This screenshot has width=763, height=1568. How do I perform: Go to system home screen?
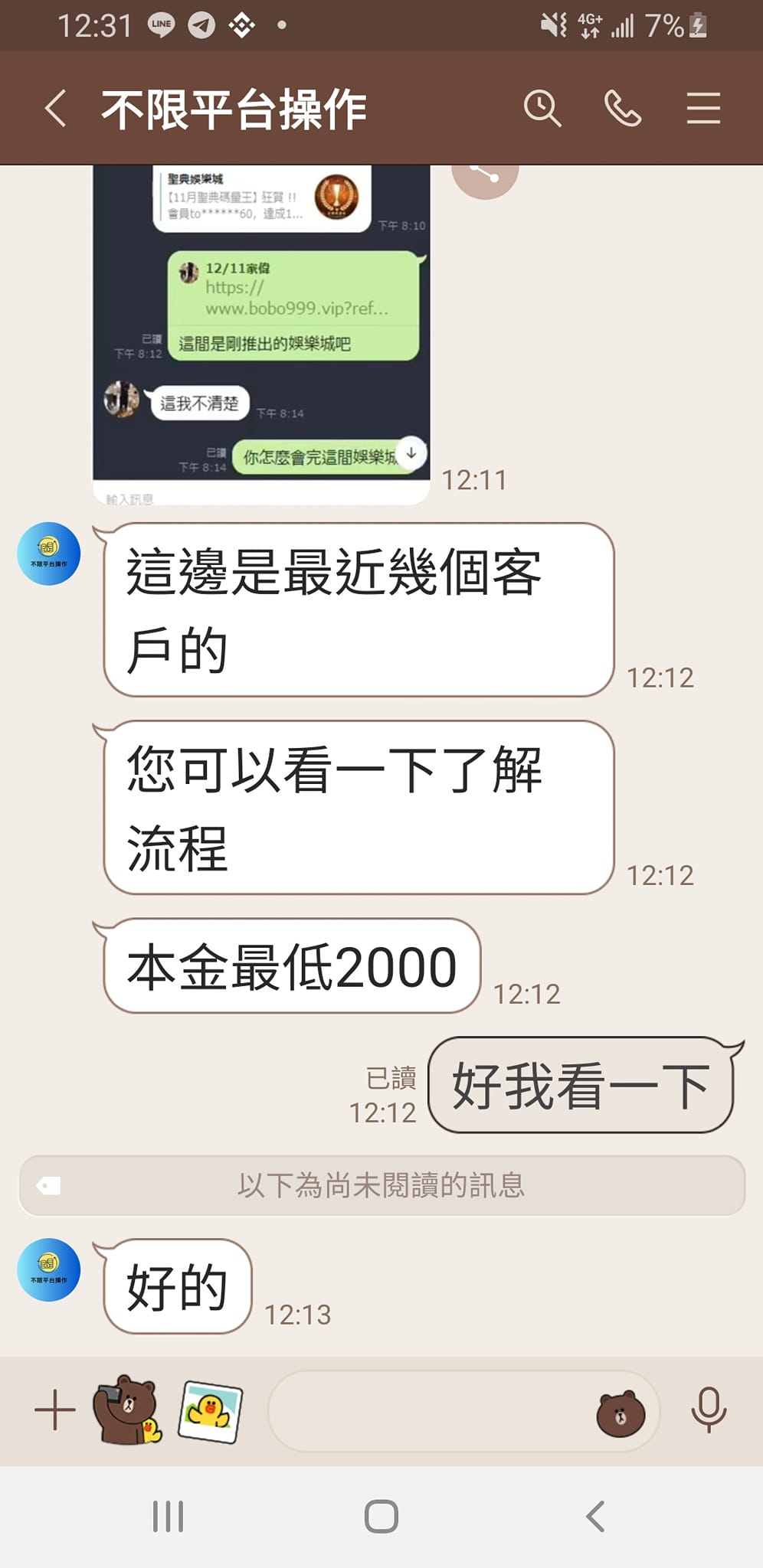point(381,1516)
